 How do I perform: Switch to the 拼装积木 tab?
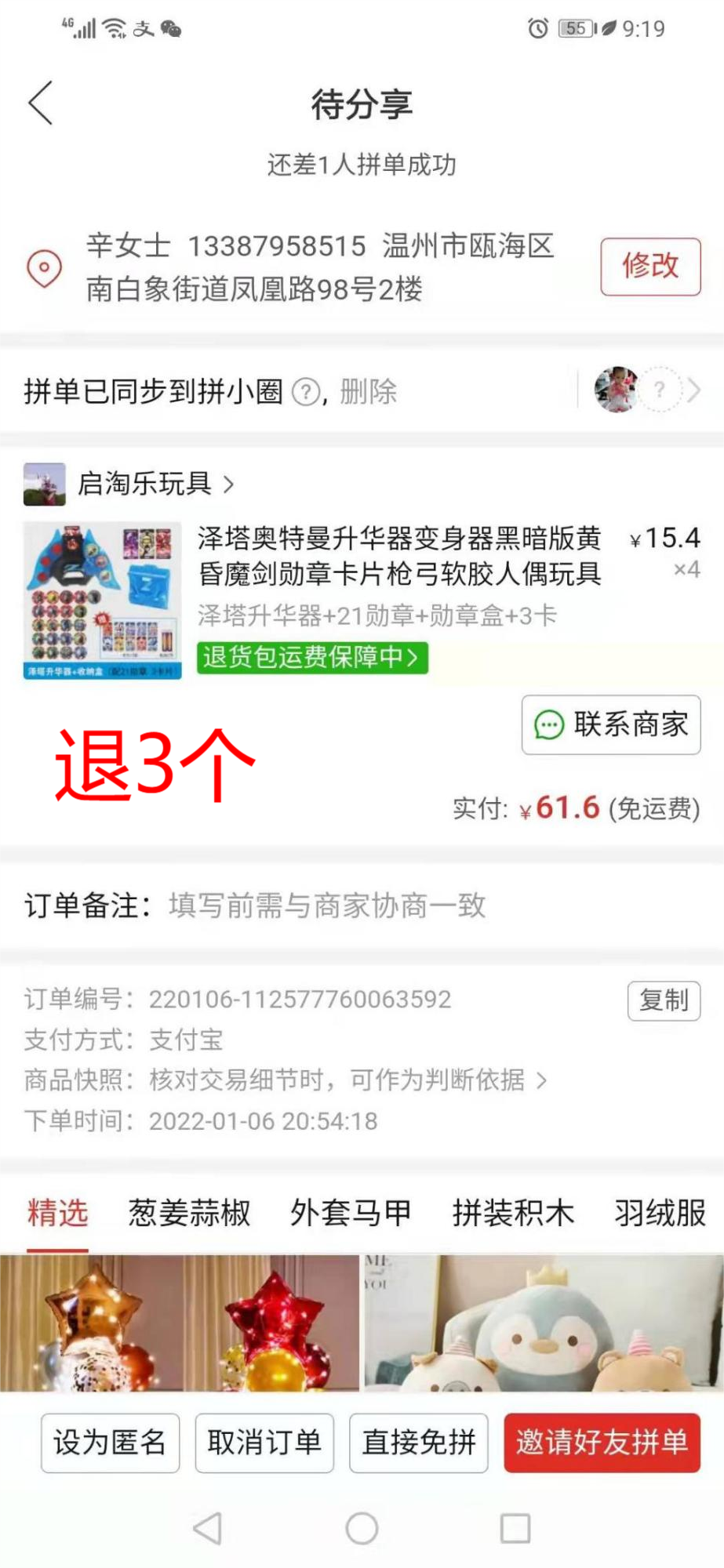pos(513,1212)
